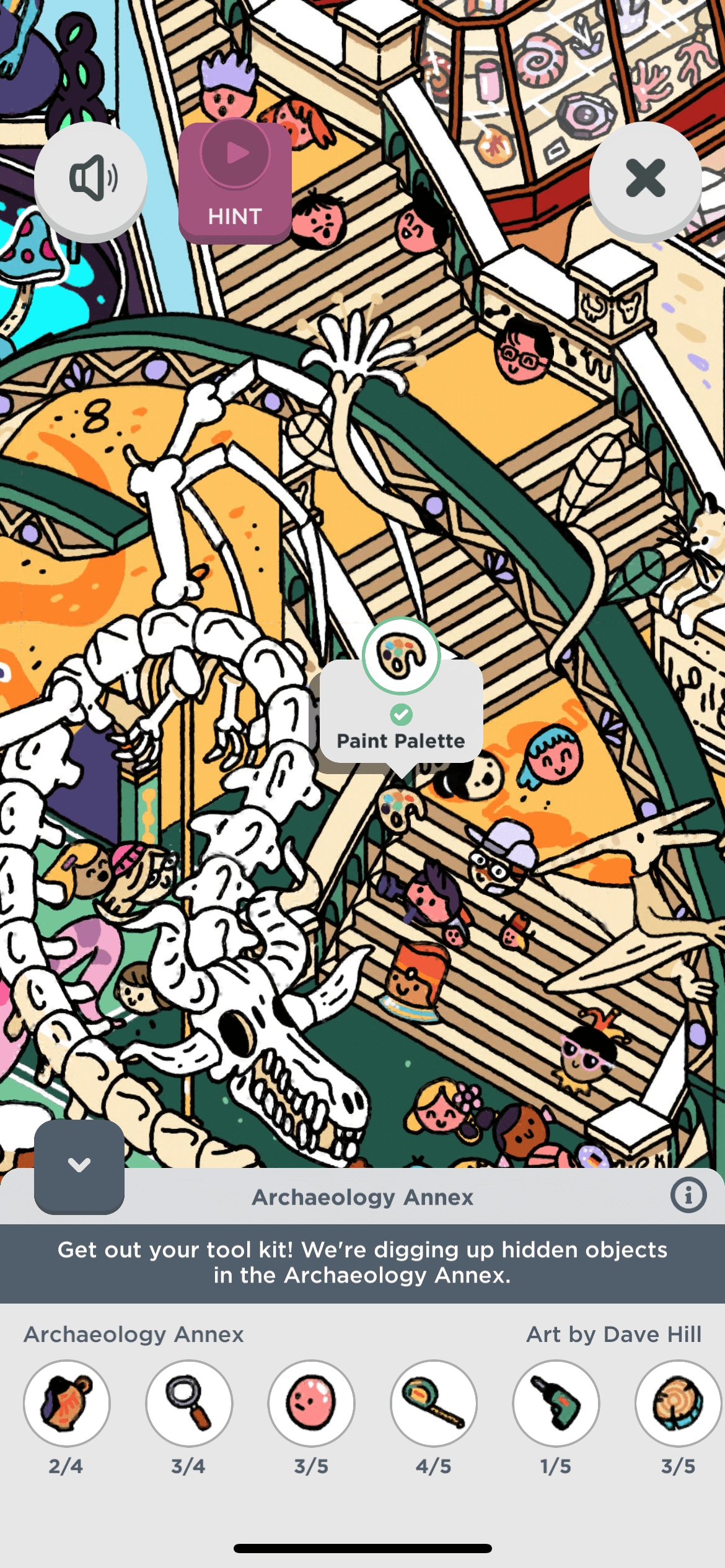Select the magnifying glass item marked 3/4

(x=189, y=1403)
